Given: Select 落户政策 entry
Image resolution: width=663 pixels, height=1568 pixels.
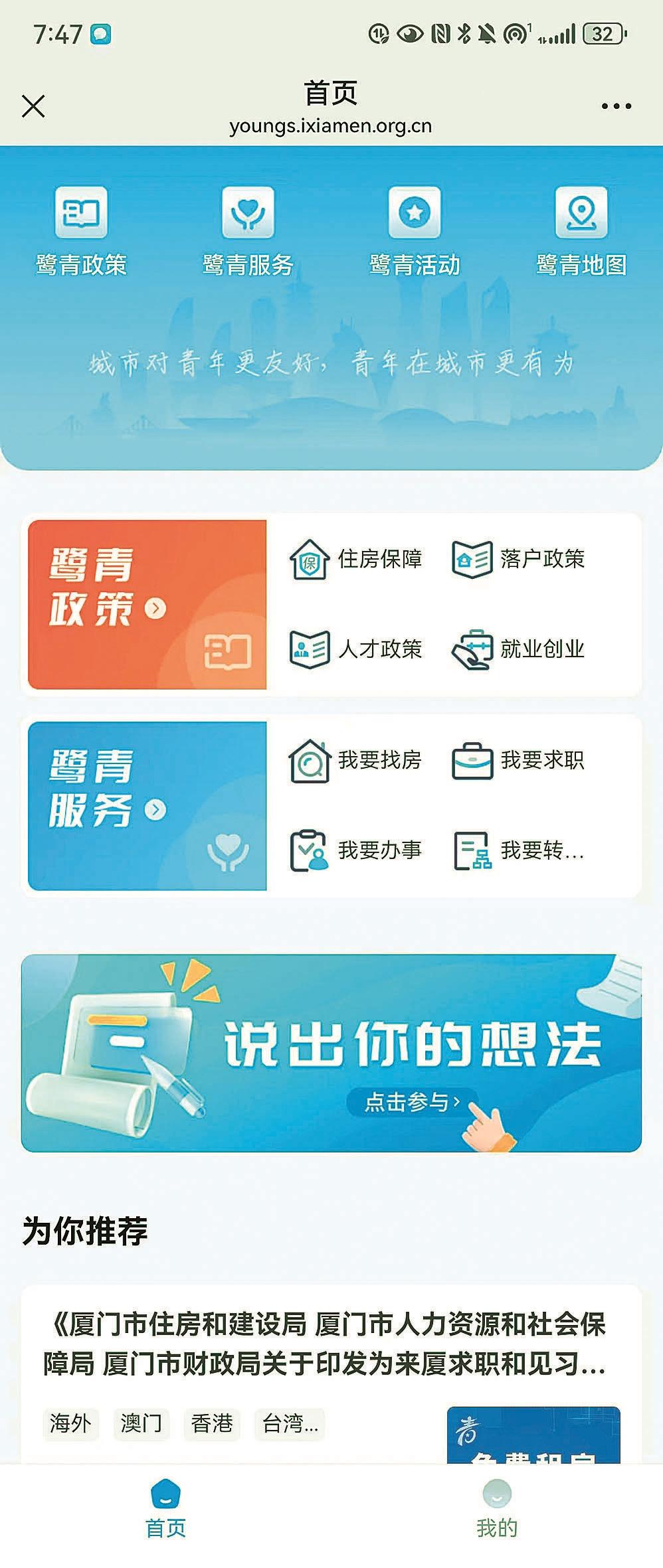Looking at the screenshot, I should click(x=519, y=559).
